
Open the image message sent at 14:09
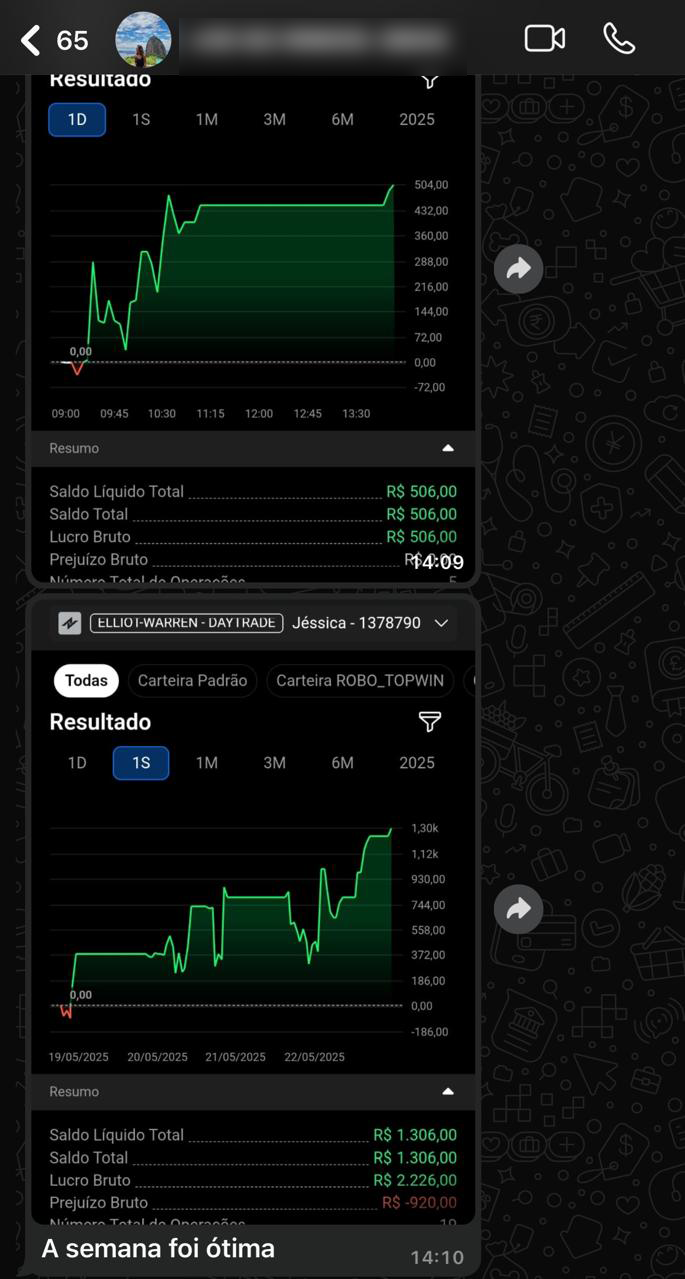pos(253,328)
